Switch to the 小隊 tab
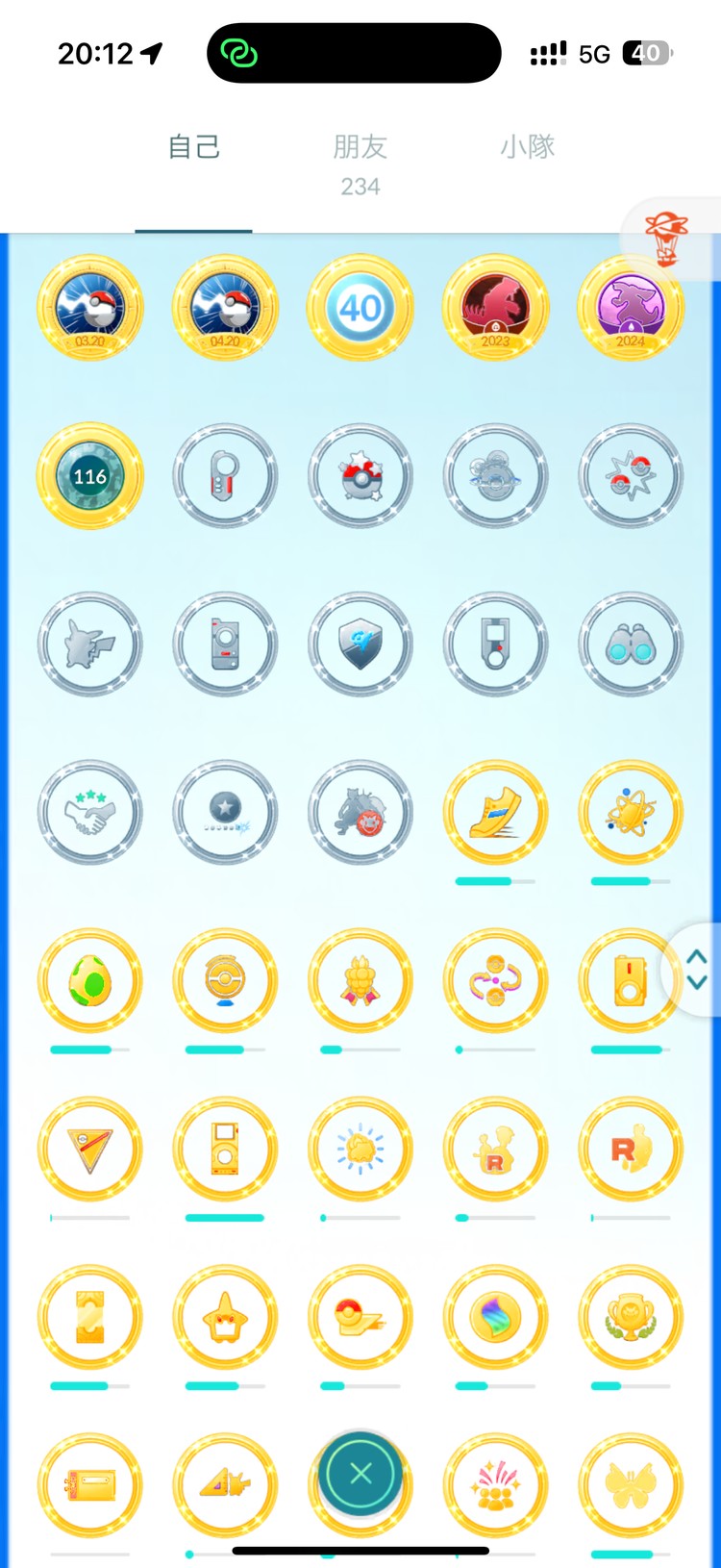This screenshot has height=1568, width=721. click(x=527, y=147)
